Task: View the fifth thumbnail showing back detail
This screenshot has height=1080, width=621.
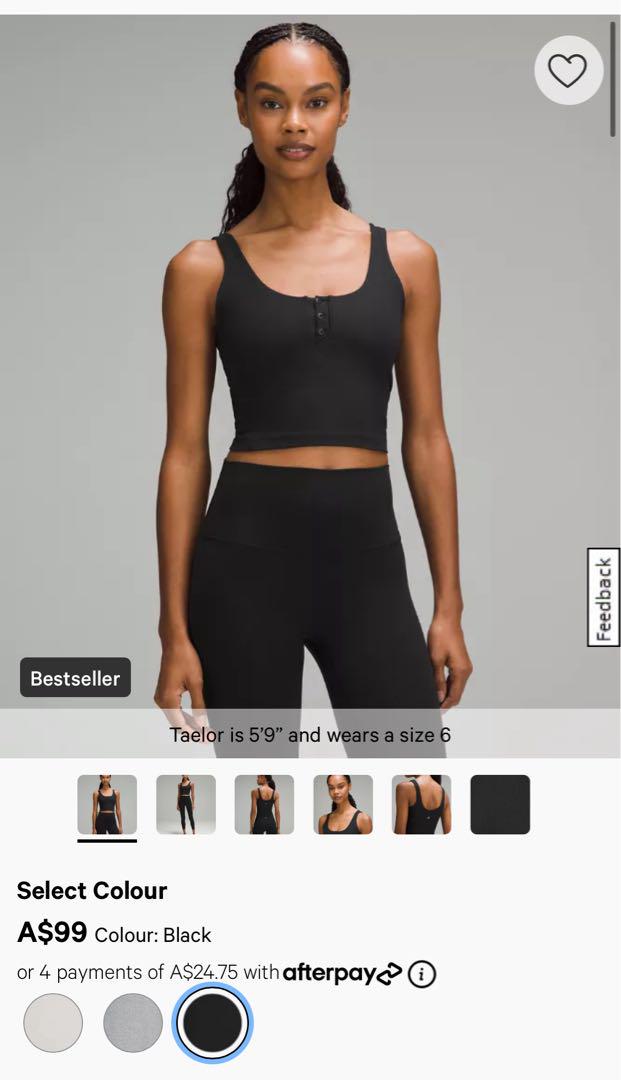Action: point(421,804)
